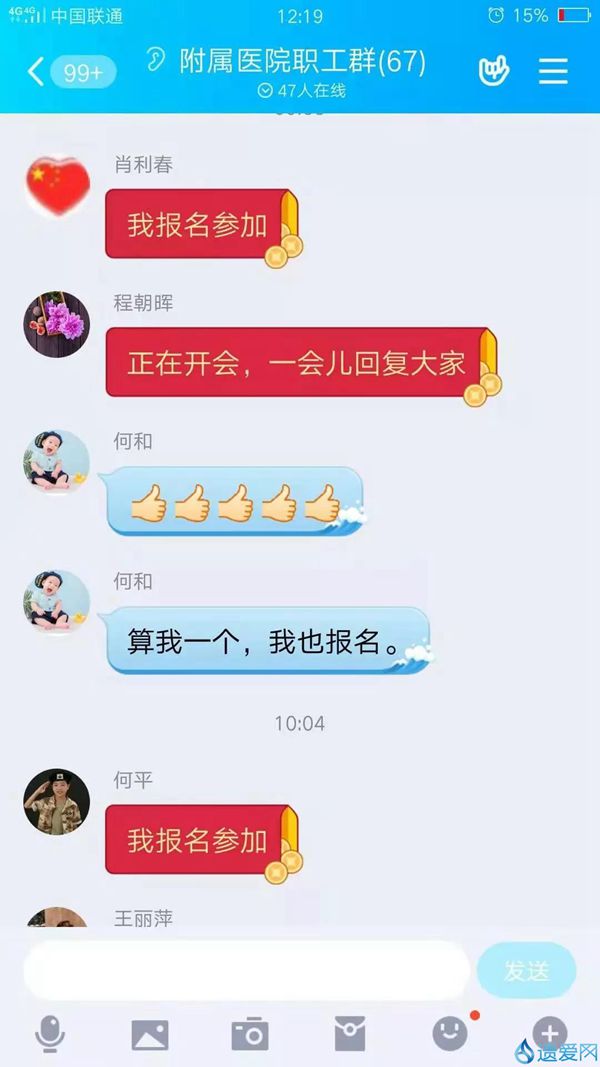Focus the message text field

[245, 971]
